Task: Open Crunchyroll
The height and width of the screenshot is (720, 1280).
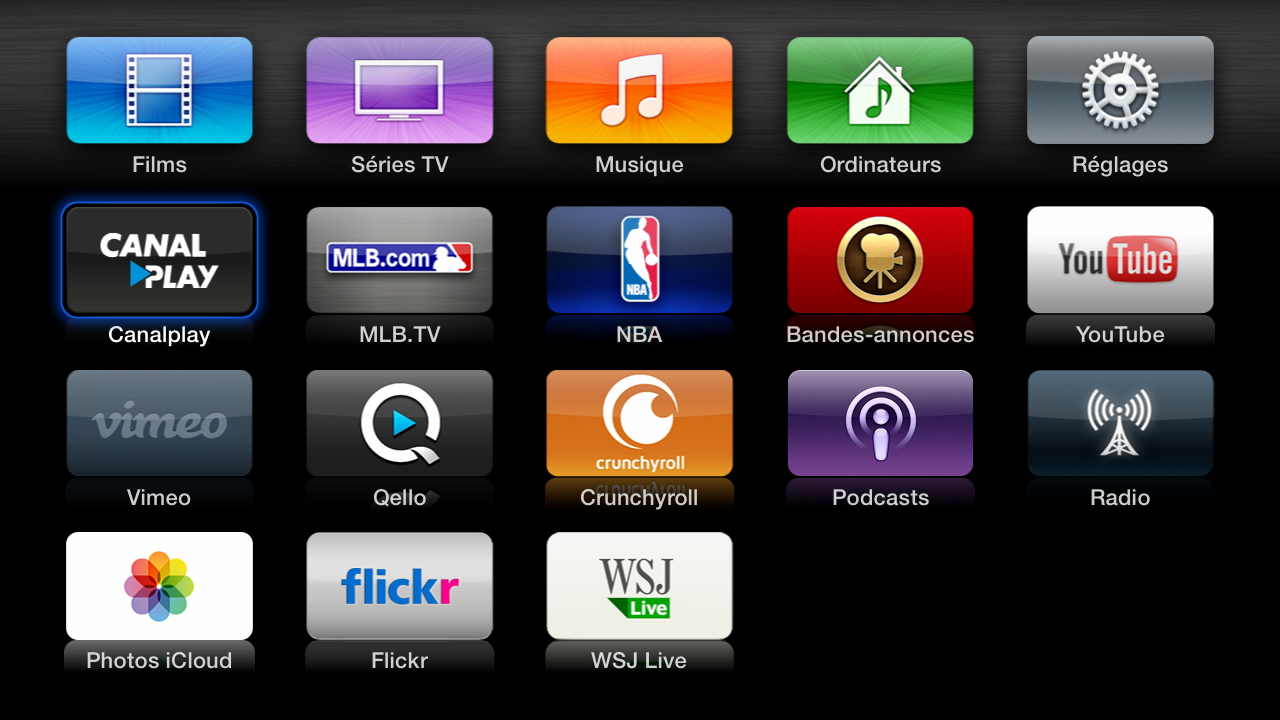Action: [639, 423]
